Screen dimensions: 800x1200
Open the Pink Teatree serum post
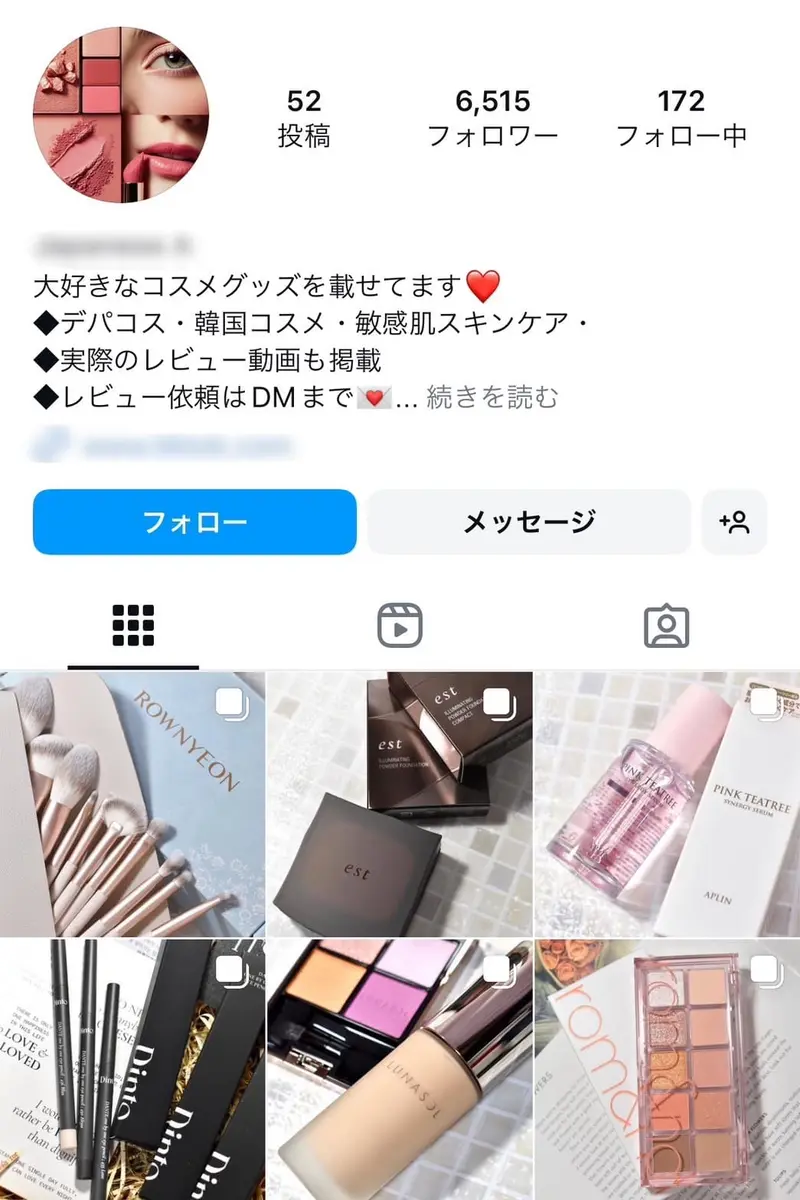[668, 804]
